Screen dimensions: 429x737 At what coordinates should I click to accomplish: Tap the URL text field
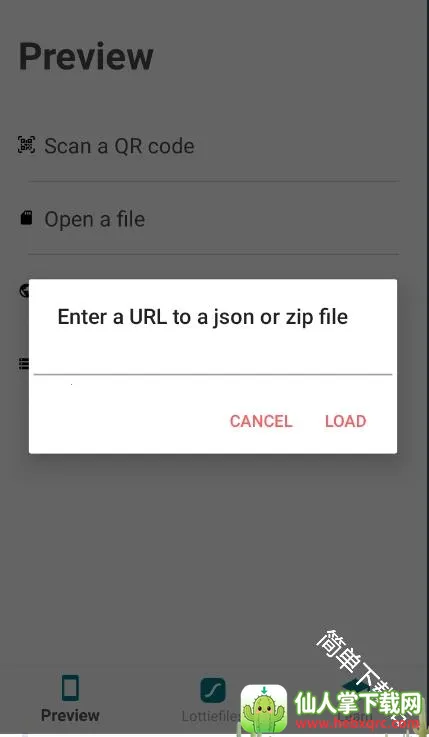(212, 361)
